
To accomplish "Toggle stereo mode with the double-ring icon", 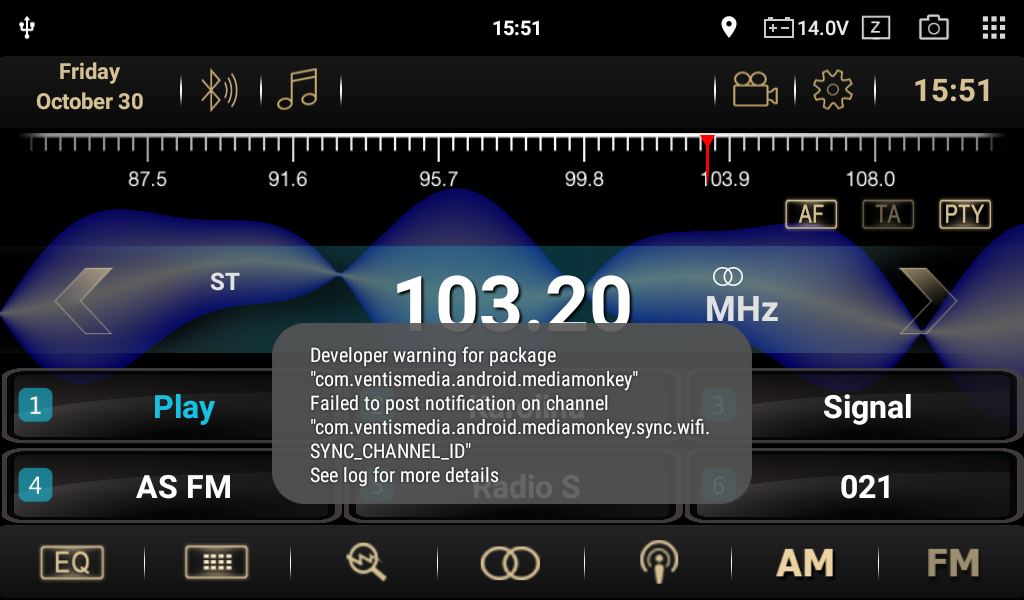I will [x=510, y=563].
